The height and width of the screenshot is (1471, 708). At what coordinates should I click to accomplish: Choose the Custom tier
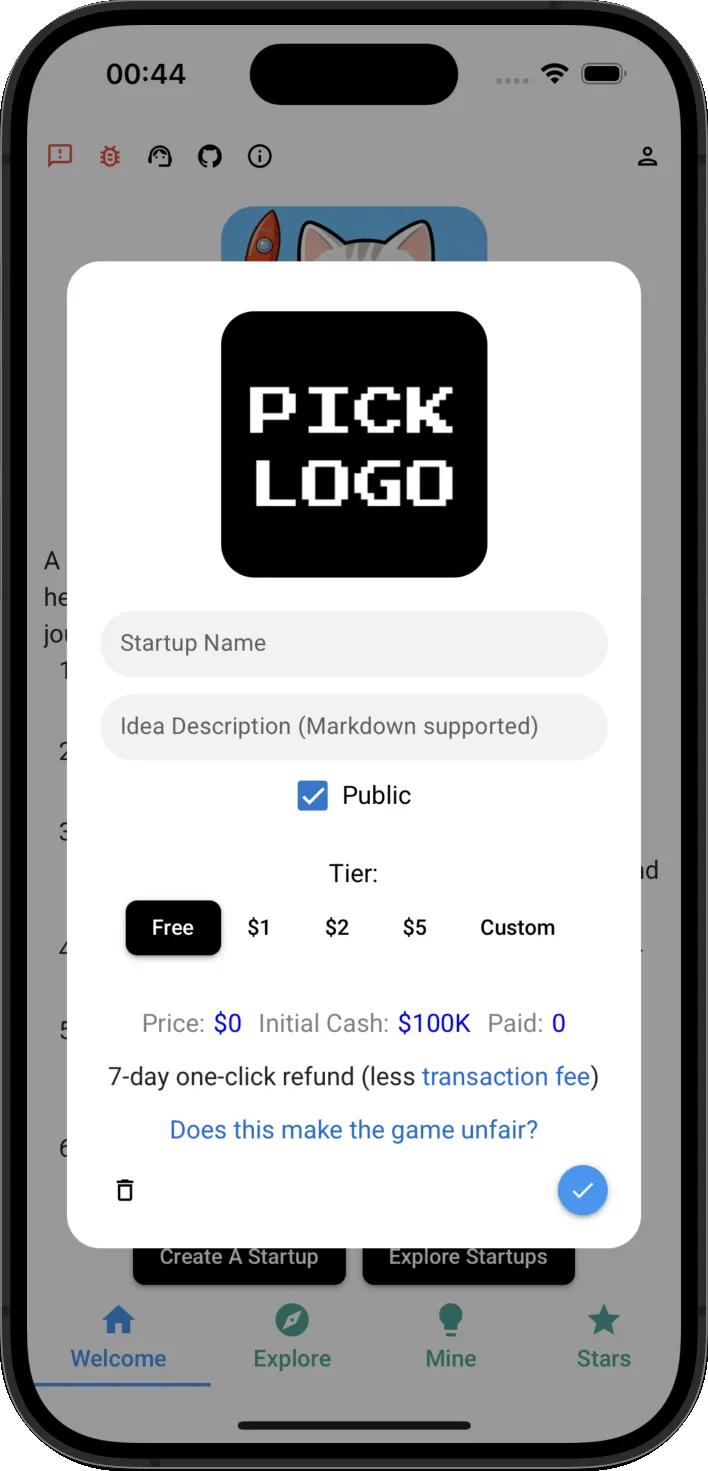(x=517, y=928)
